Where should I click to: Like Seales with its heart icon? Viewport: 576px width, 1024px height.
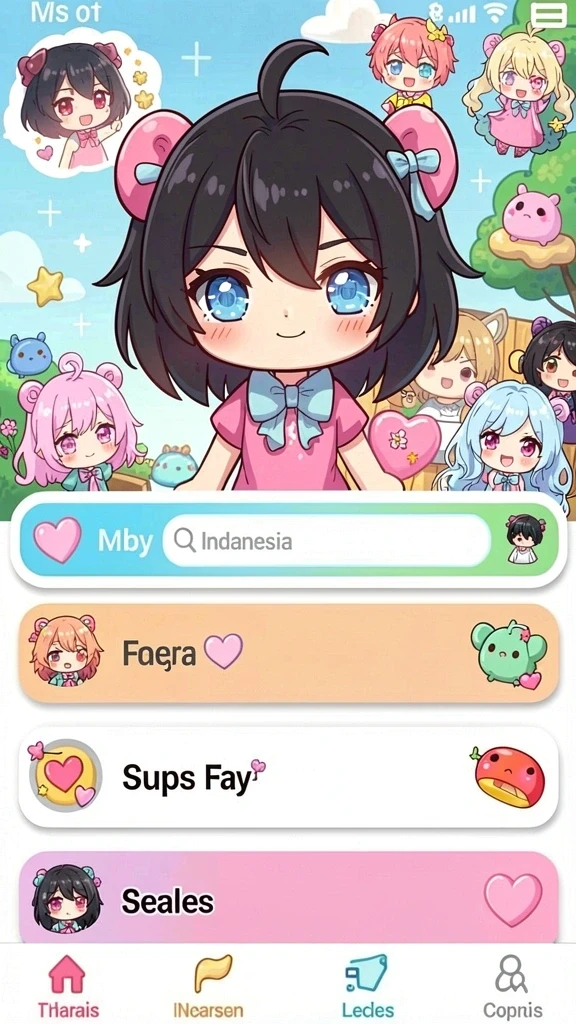513,899
